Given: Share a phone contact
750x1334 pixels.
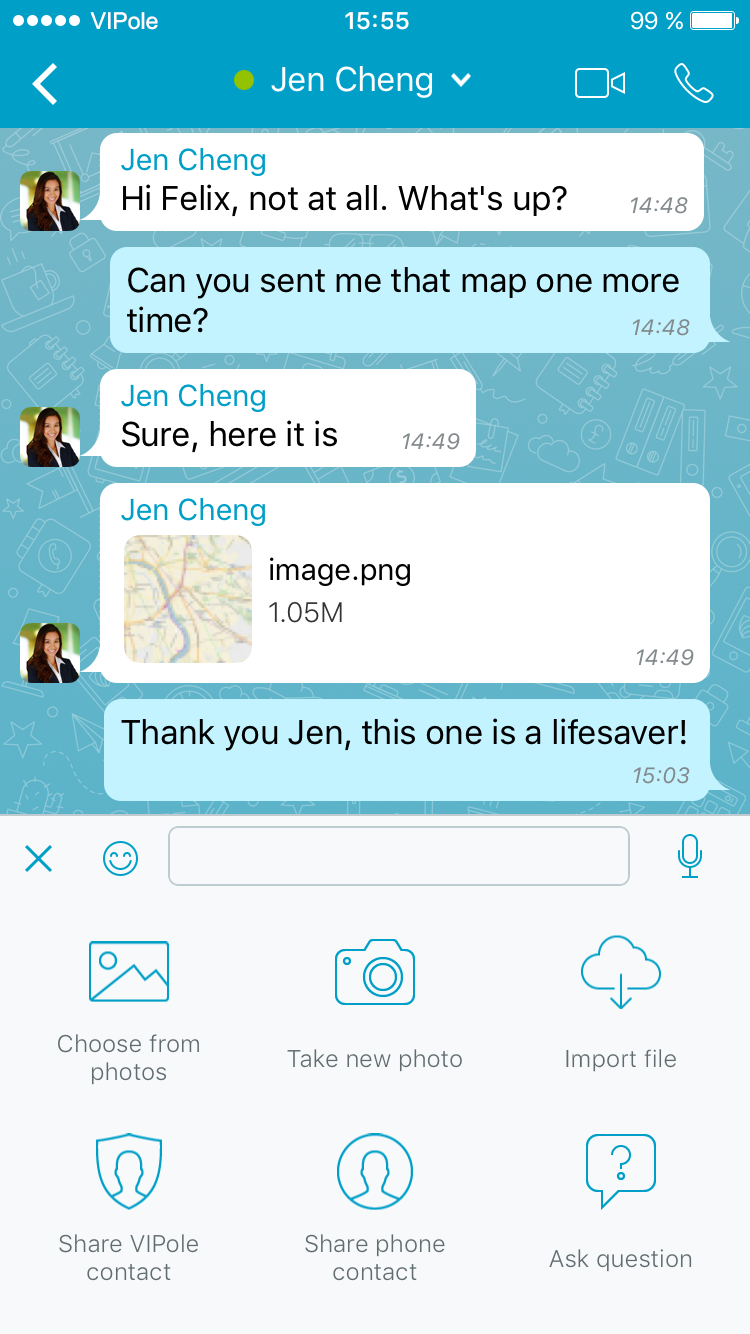Looking at the screenshot, I should click(x=375, y=1208).
